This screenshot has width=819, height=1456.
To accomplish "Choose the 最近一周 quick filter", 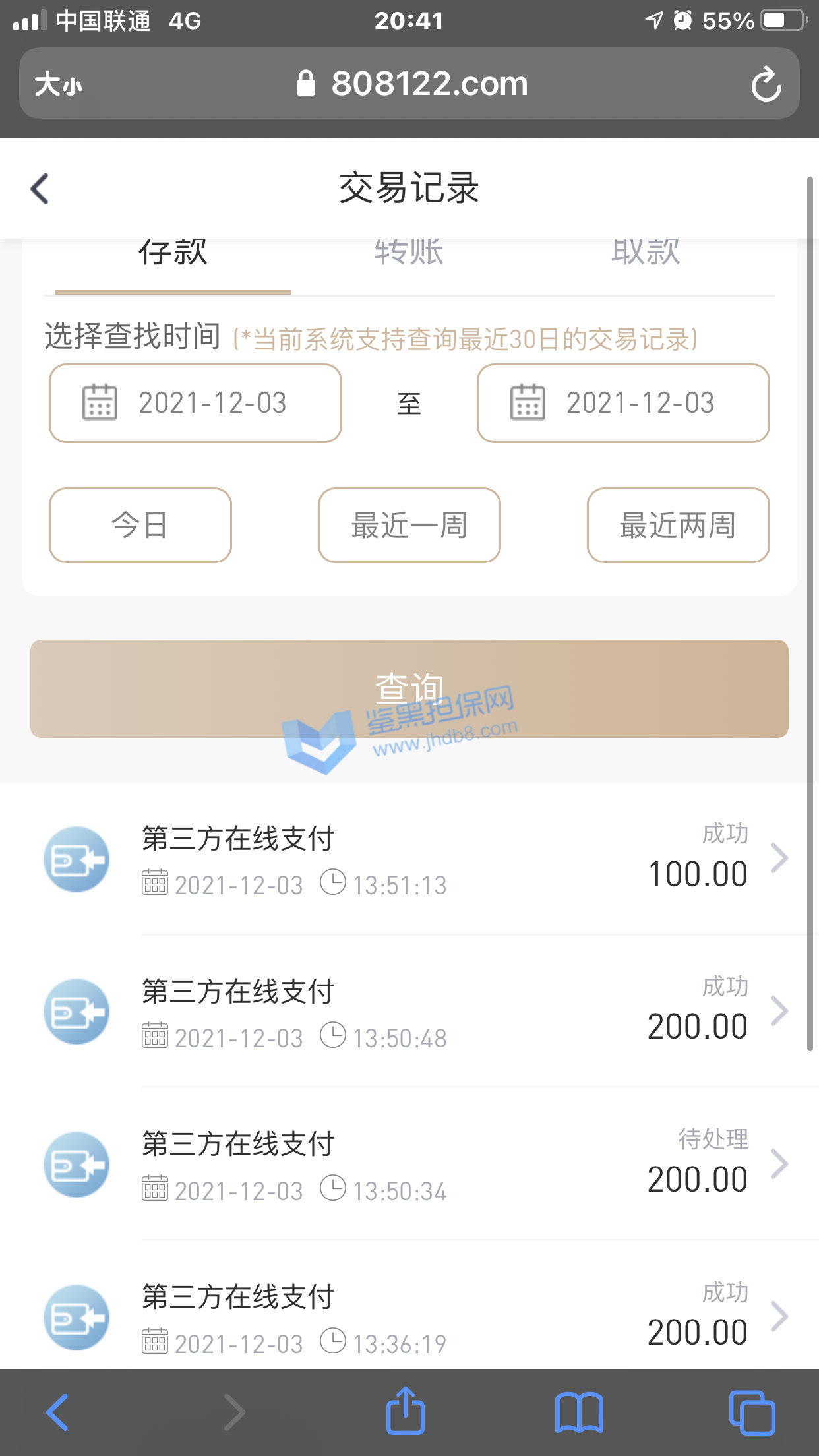I will click(x=409, y=526).
